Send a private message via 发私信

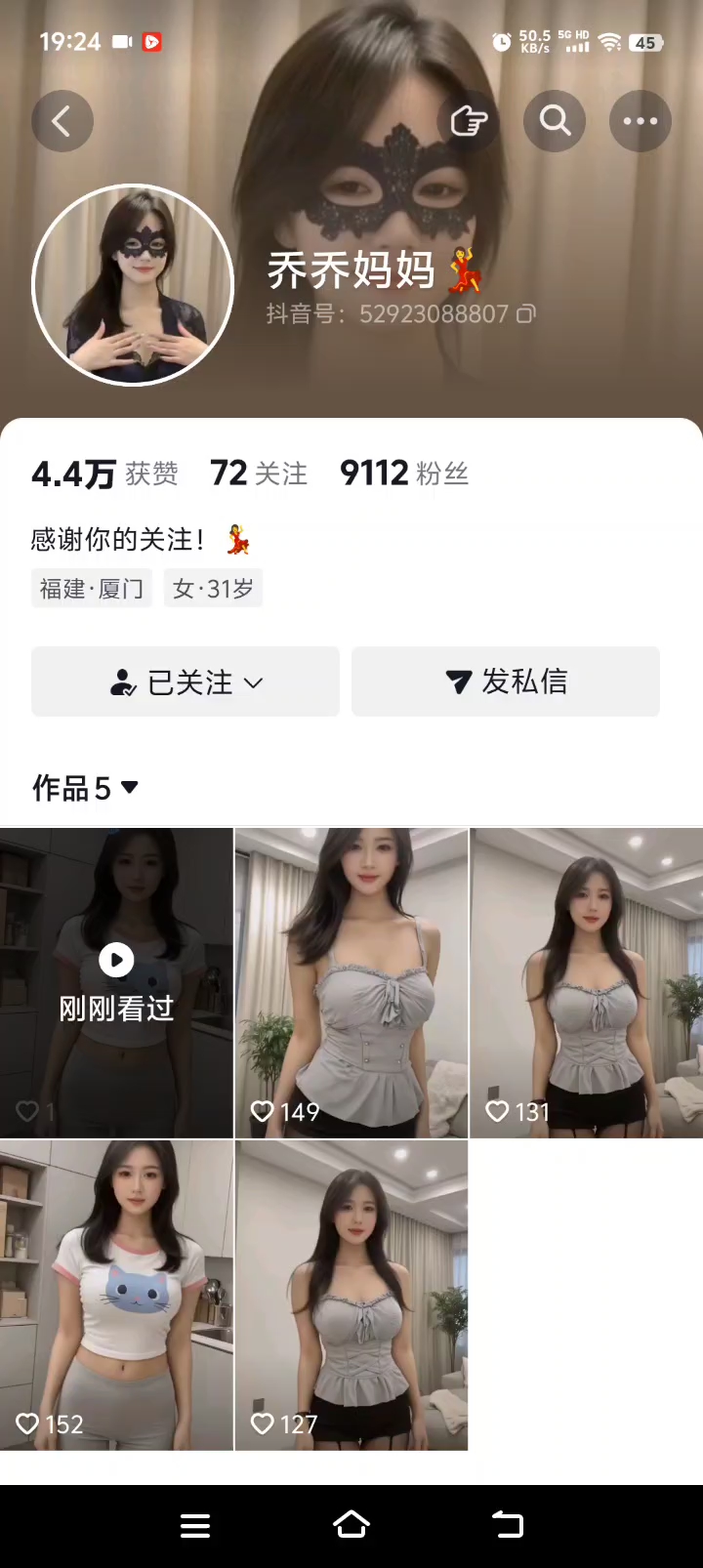[506, 681]
